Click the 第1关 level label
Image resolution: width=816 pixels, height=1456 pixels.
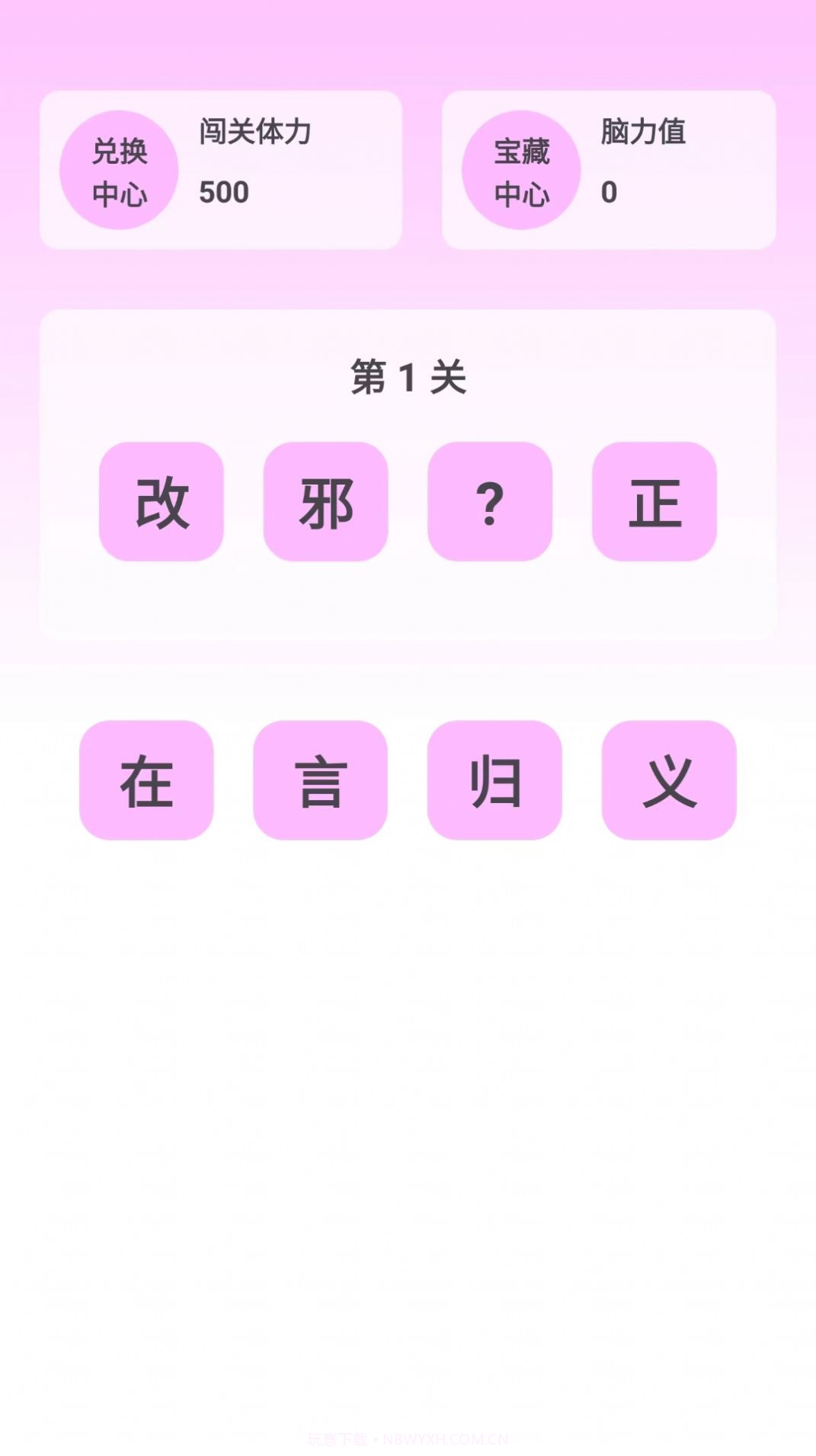409,377
